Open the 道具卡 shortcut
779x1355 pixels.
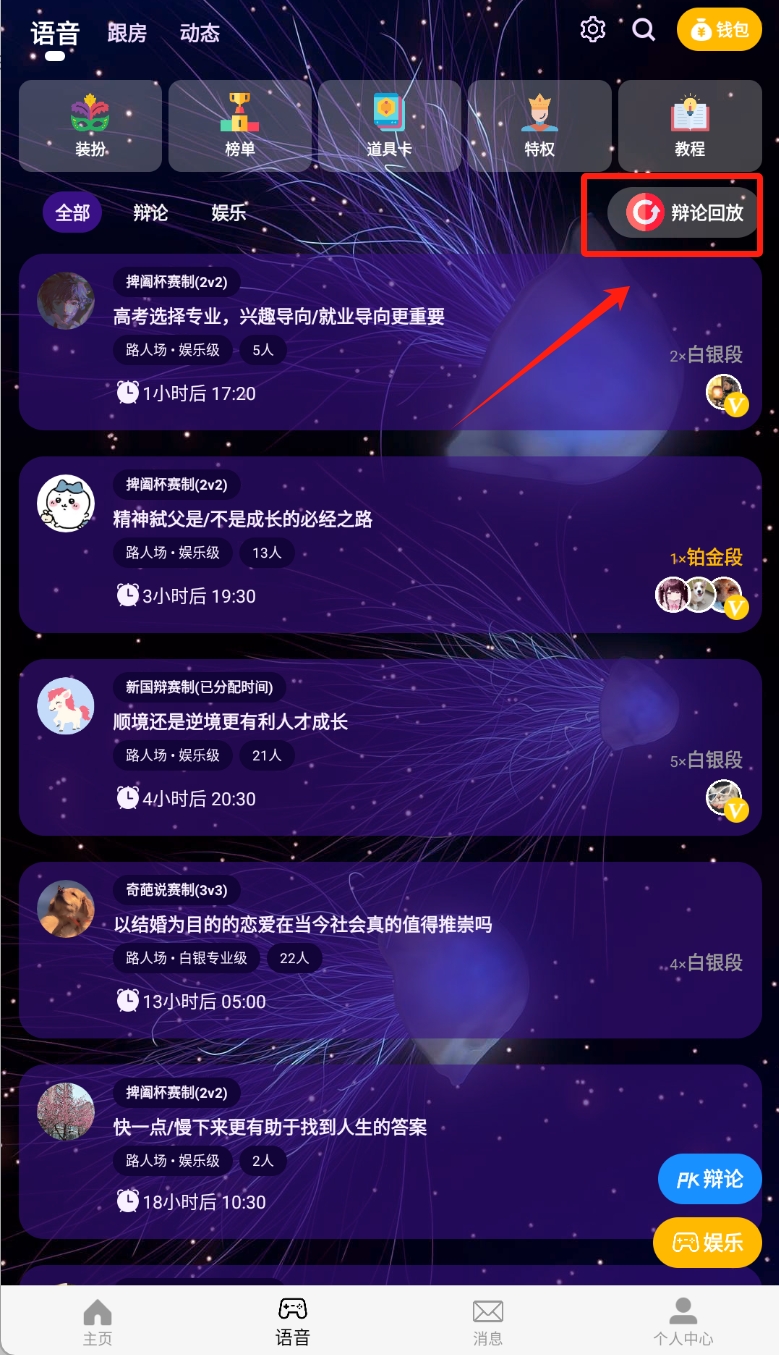(x=390, y=126)
